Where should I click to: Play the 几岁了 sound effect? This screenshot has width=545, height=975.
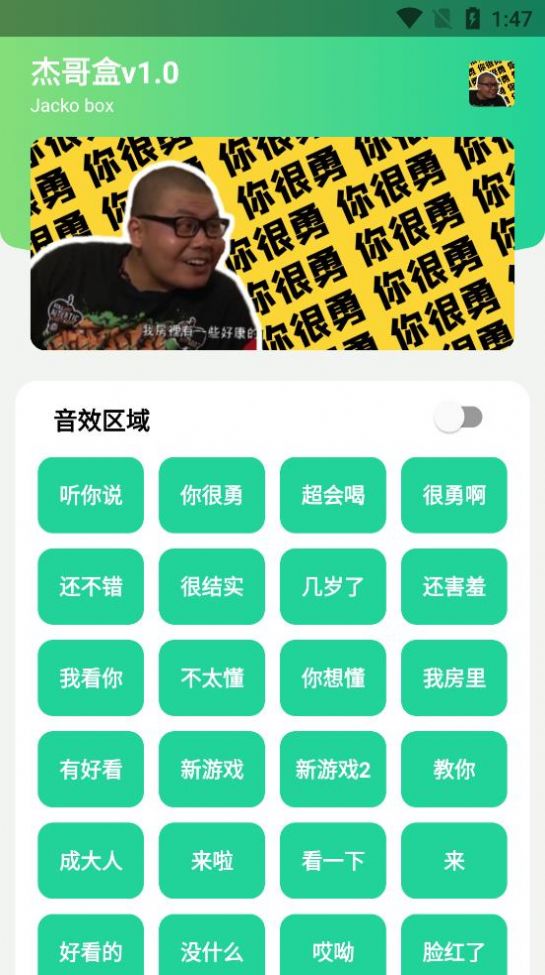pos(333,586)
